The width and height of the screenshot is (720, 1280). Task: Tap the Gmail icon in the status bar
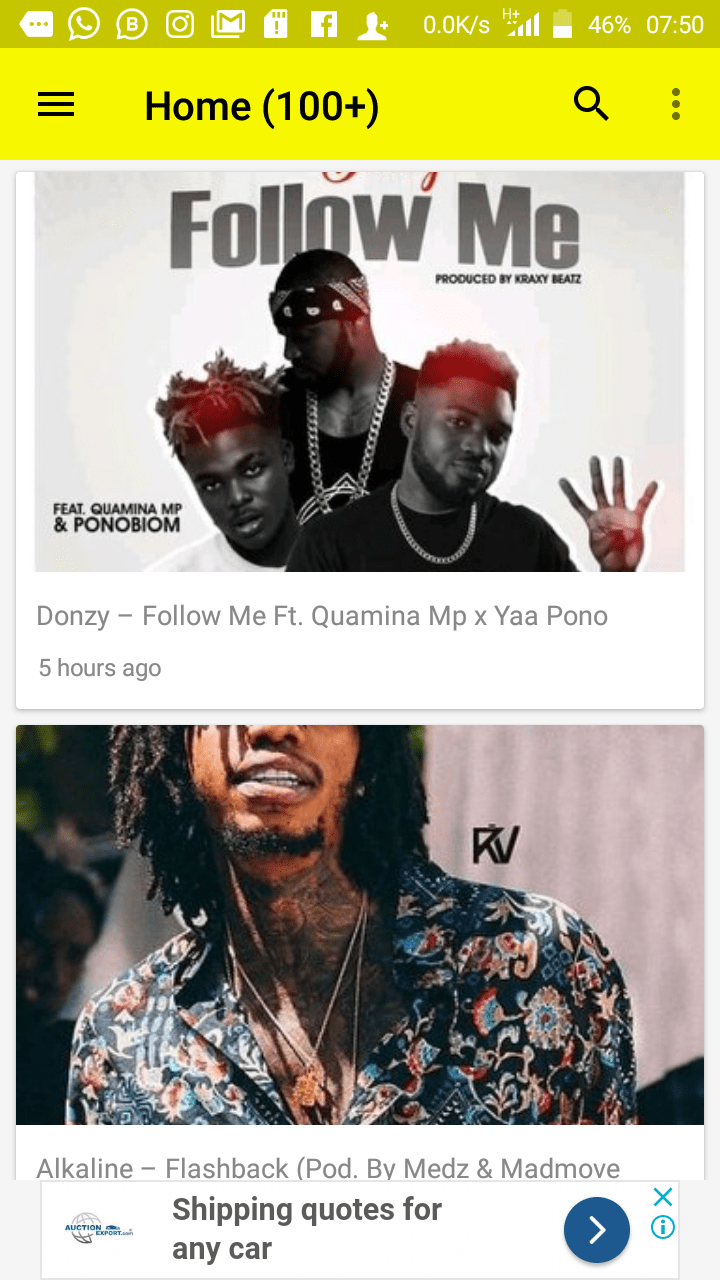pos(227,21)
